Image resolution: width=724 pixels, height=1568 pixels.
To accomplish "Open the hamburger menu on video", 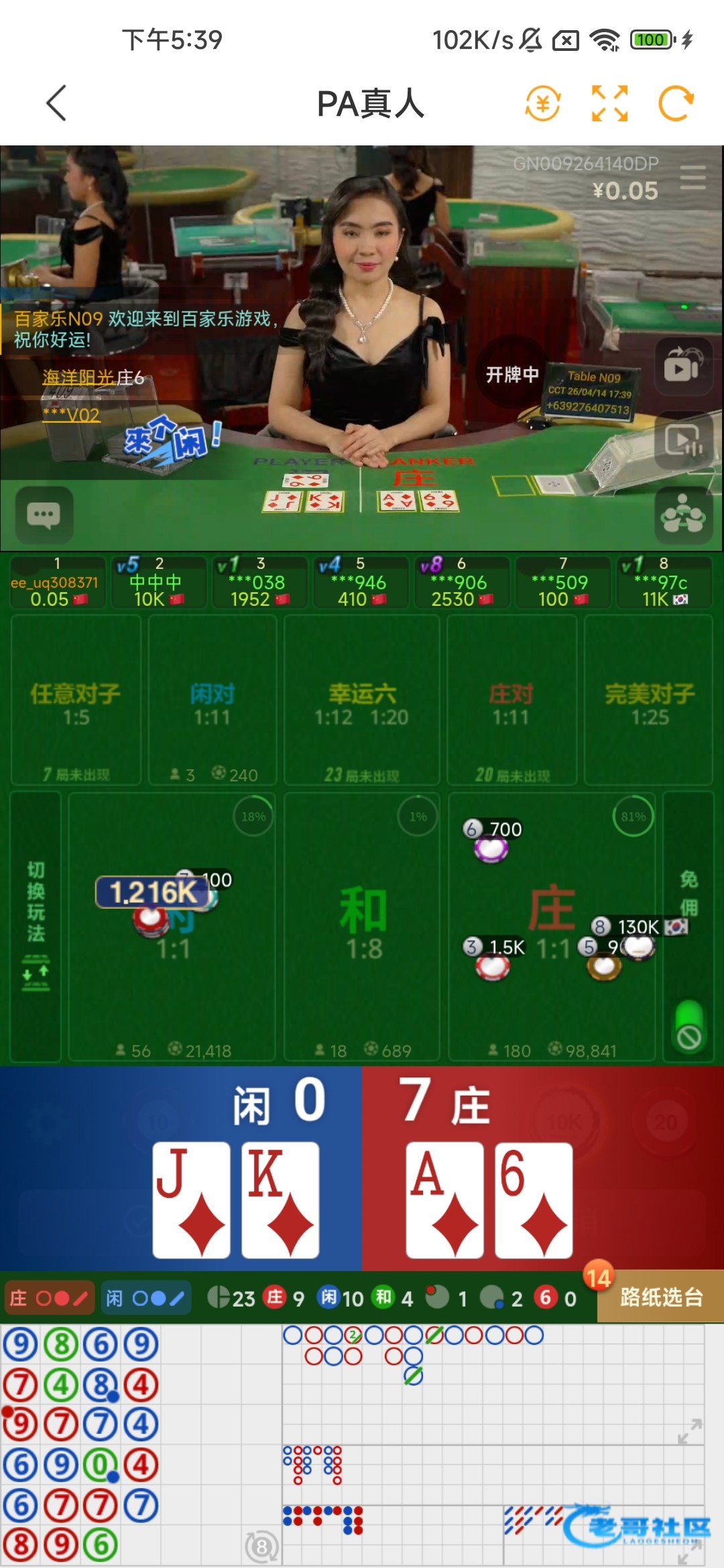I will (x=692, y=178).
